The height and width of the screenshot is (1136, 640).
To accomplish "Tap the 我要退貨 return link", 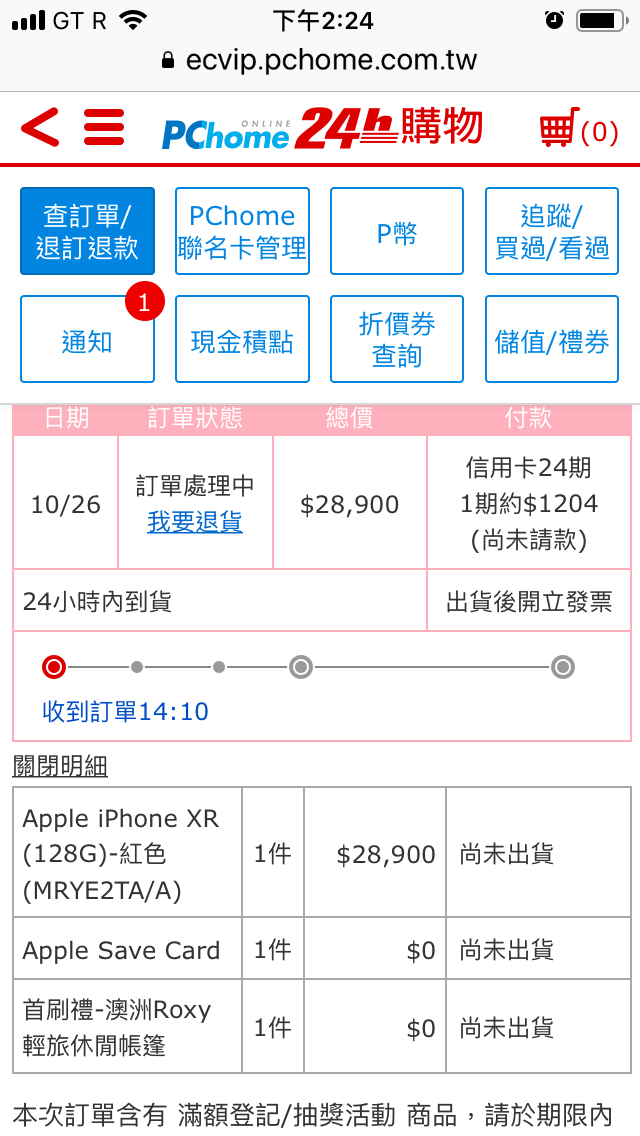I will pos(195,522).
